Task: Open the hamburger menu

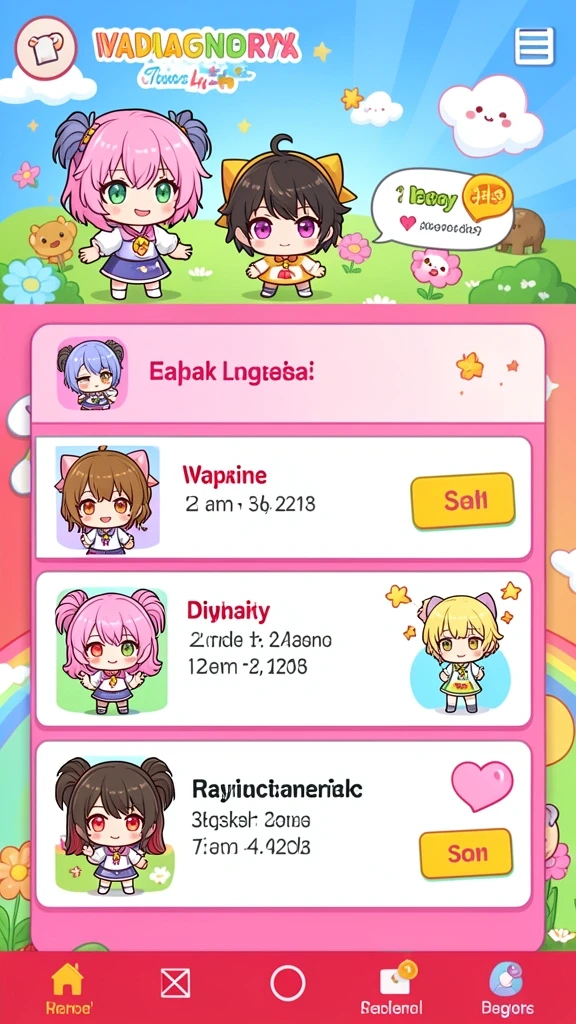Action: click(534, 46)
